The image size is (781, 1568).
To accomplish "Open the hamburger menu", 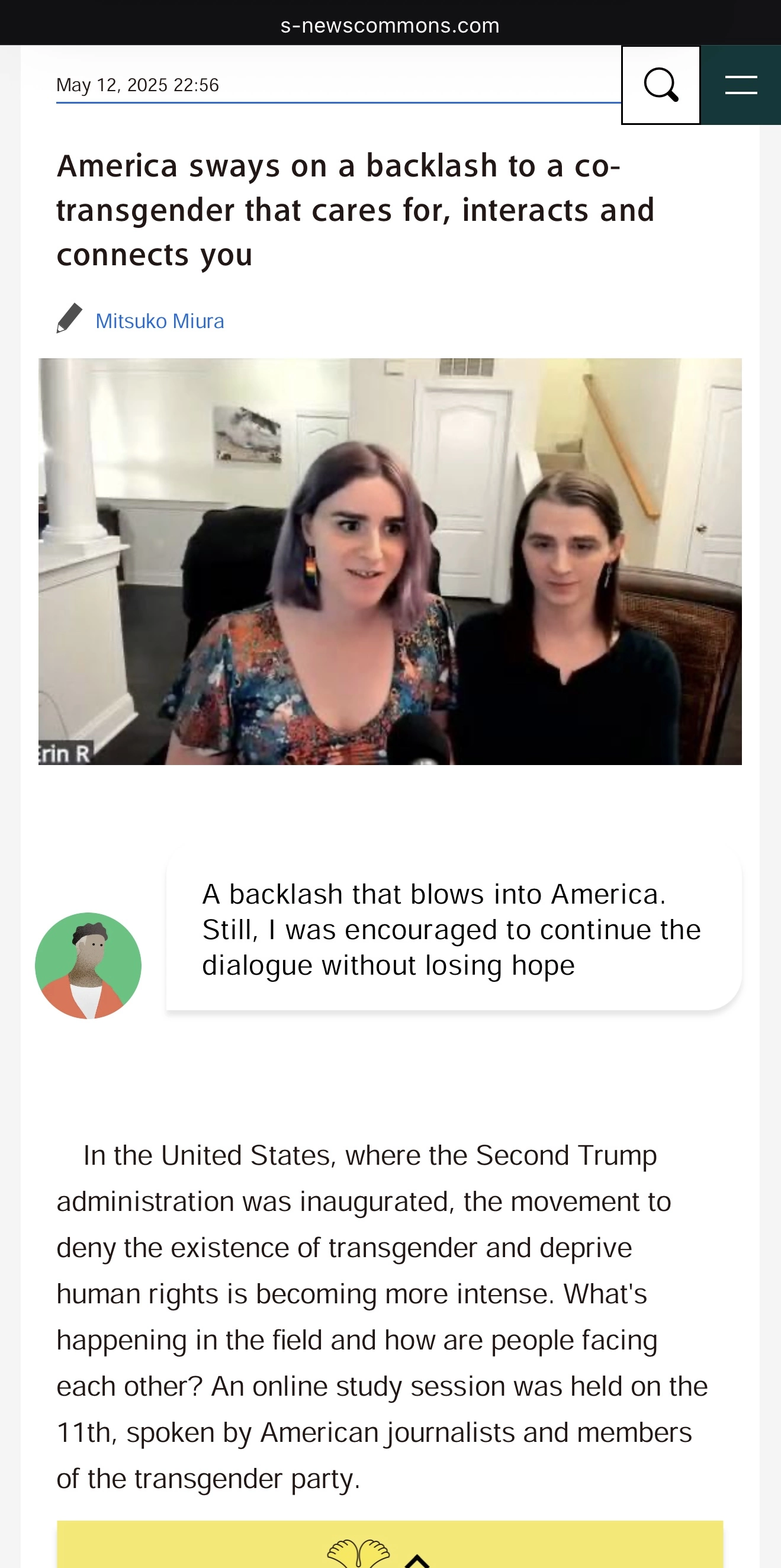I will 741,85.
